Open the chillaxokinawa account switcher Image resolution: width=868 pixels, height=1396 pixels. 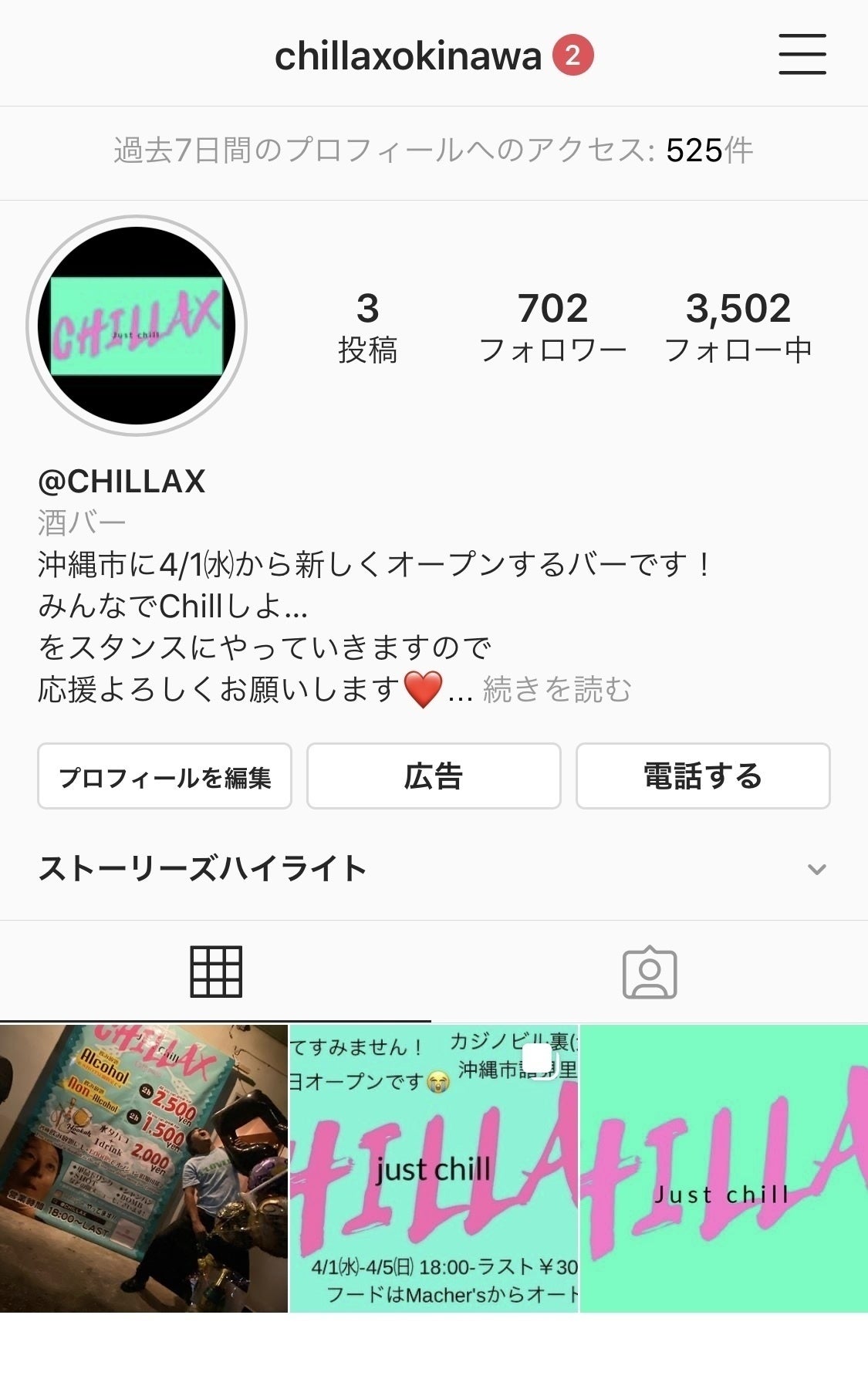408,56
